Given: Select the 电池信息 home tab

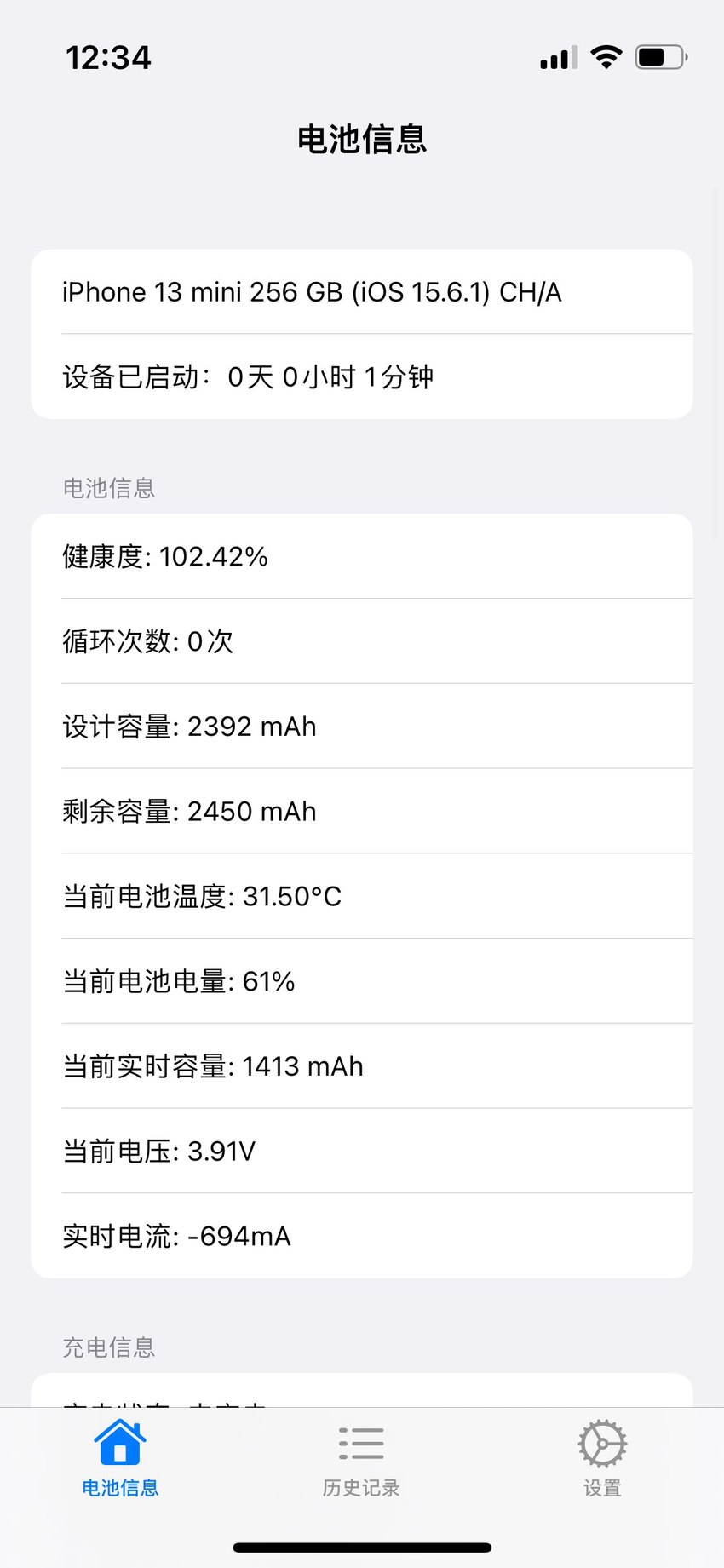Looking at the screenshot, I should click(120, 1460).
